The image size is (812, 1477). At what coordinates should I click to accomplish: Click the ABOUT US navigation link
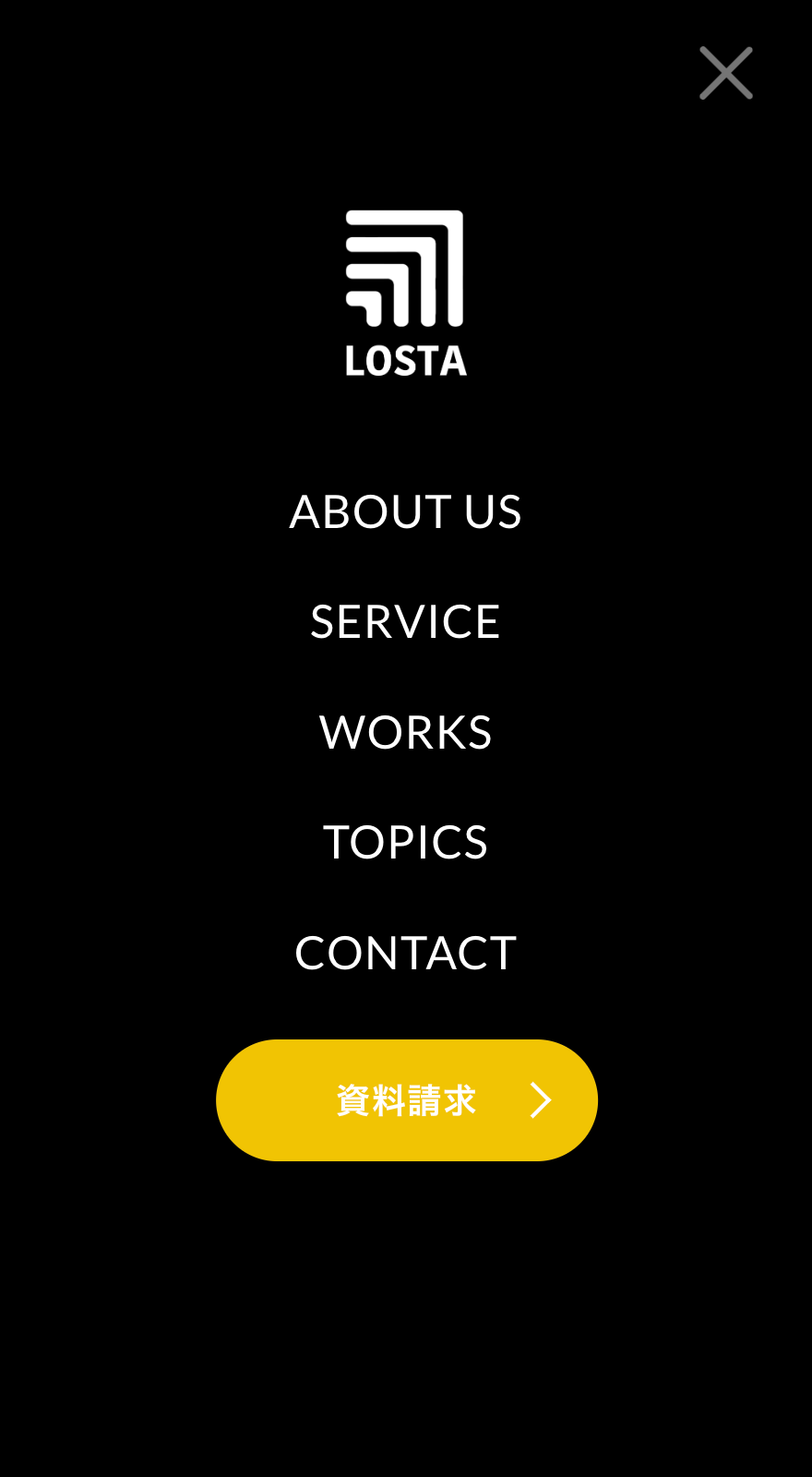(405, 511)
